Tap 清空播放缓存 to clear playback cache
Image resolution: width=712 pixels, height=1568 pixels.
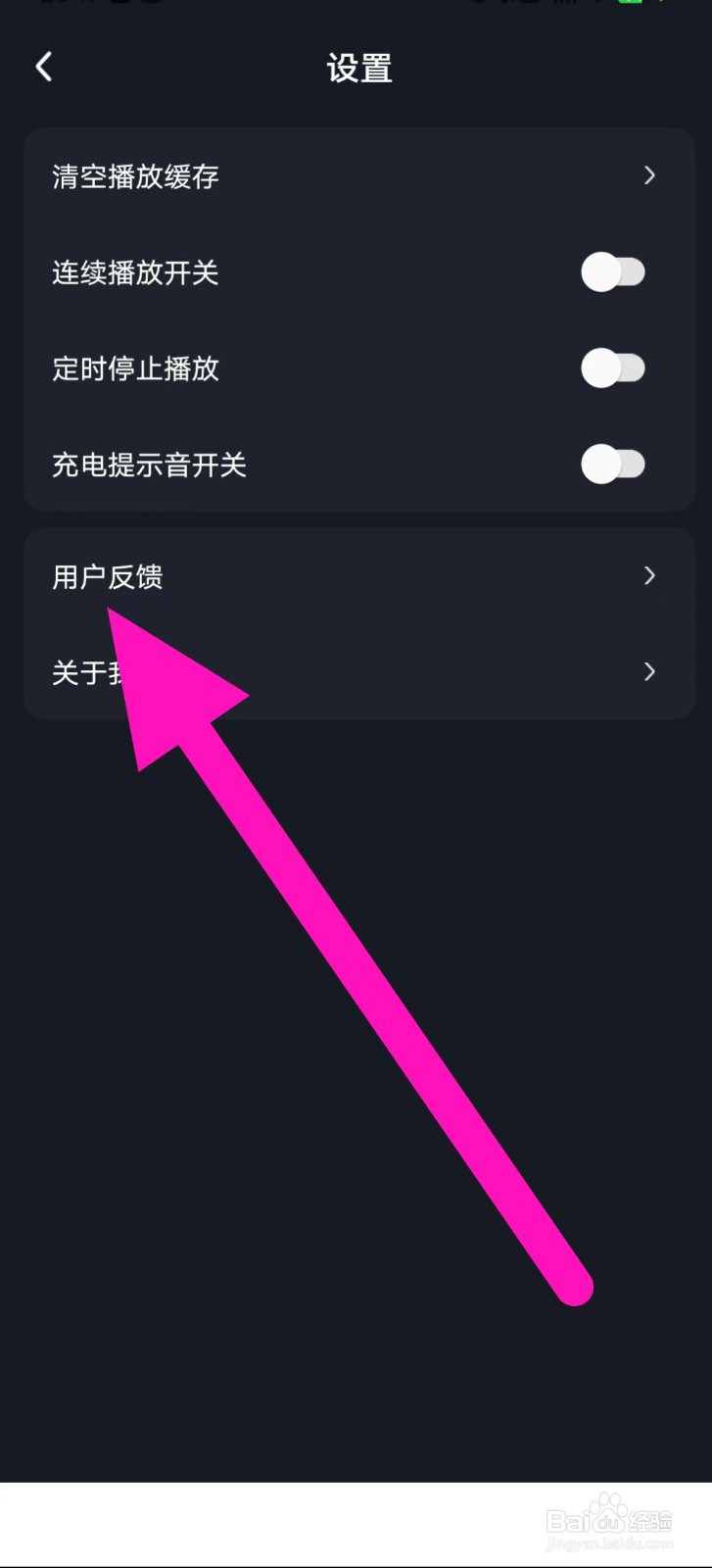coord(135,177)
